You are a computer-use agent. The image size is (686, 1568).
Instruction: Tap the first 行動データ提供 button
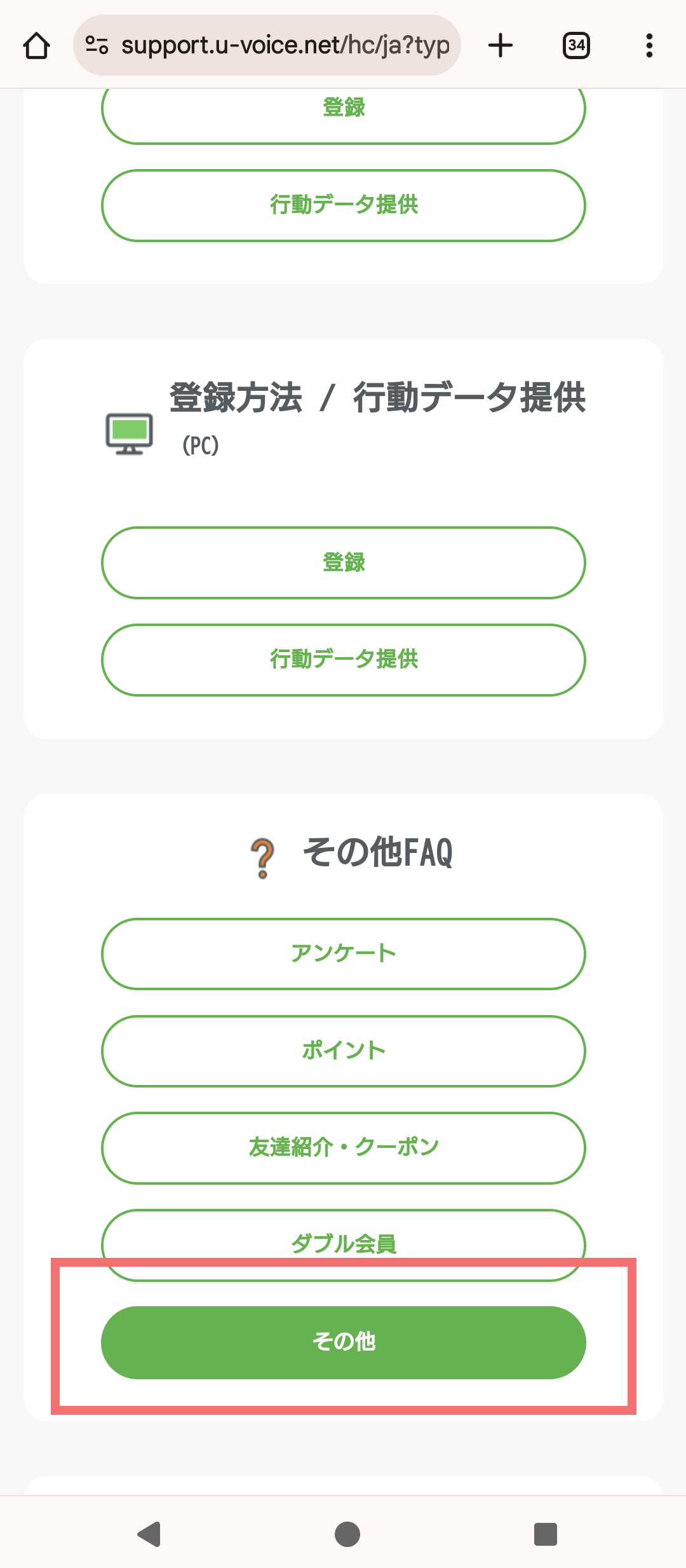coord(343,205)
